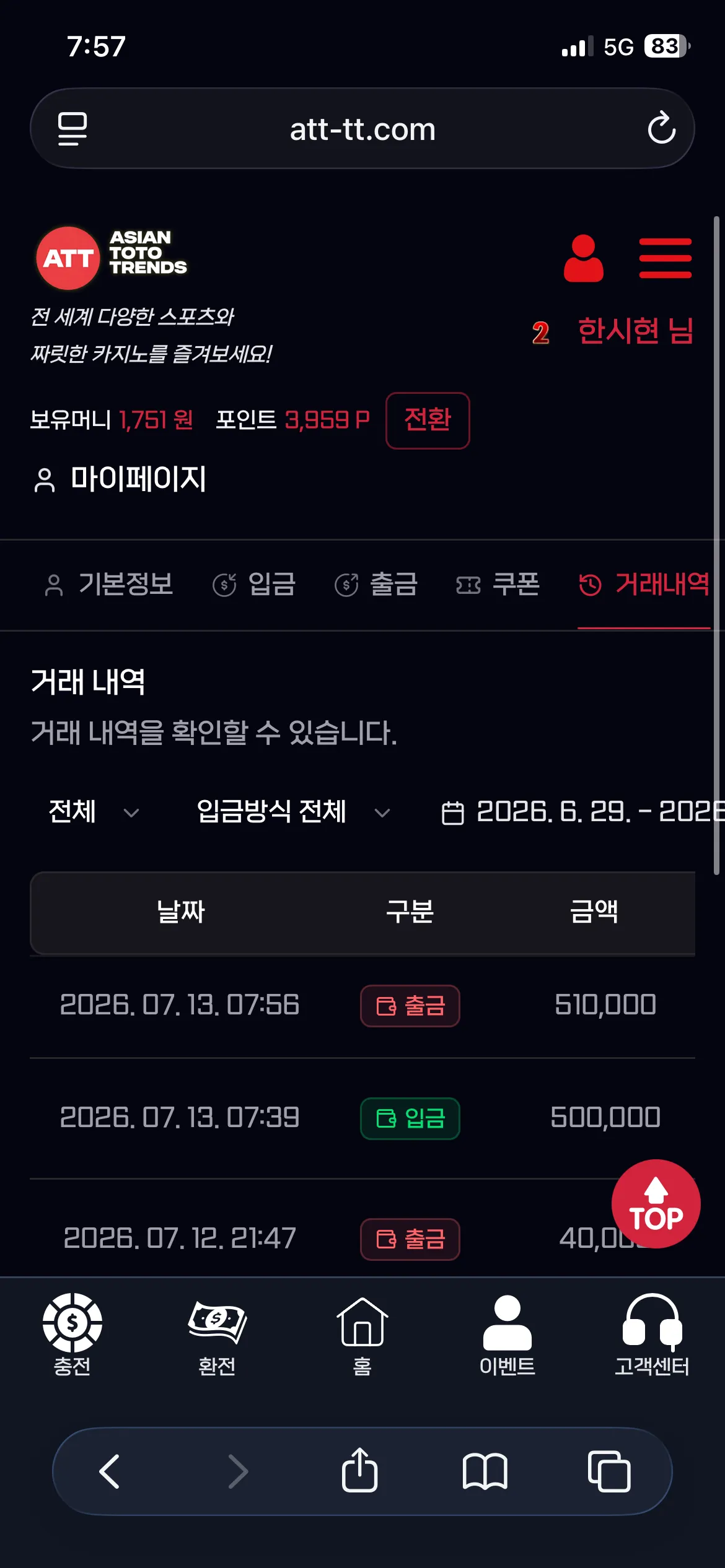Tap 전환 to convert points
The height and width of the screenshot is (1568, 725).
tap(428, 420)
